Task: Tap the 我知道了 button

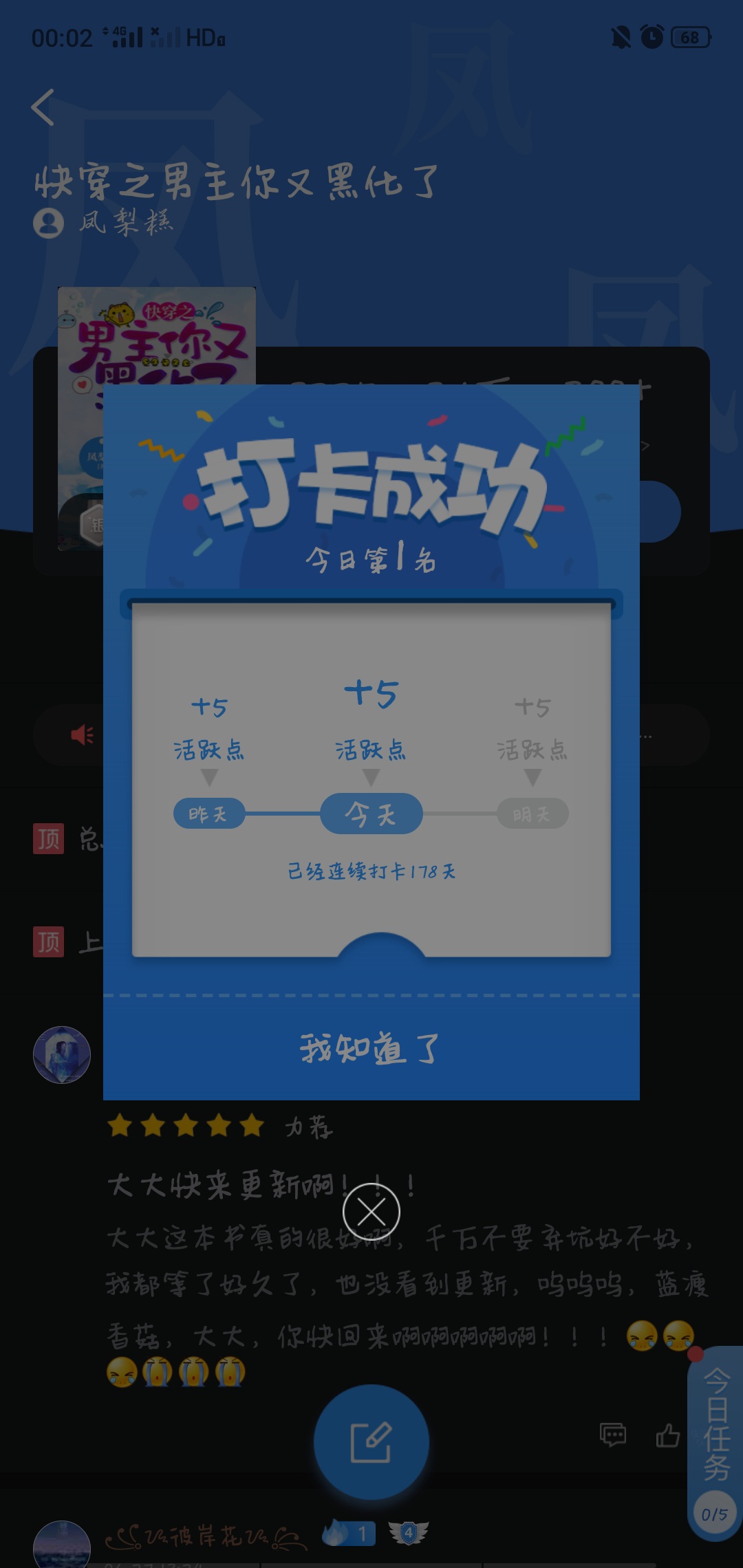Action: [x=370, y=1049]
